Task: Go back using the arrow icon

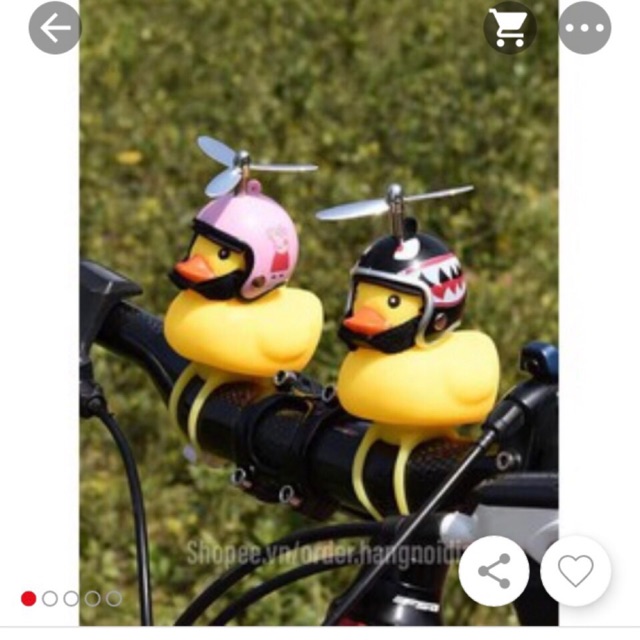Action: tap(54, 28)
